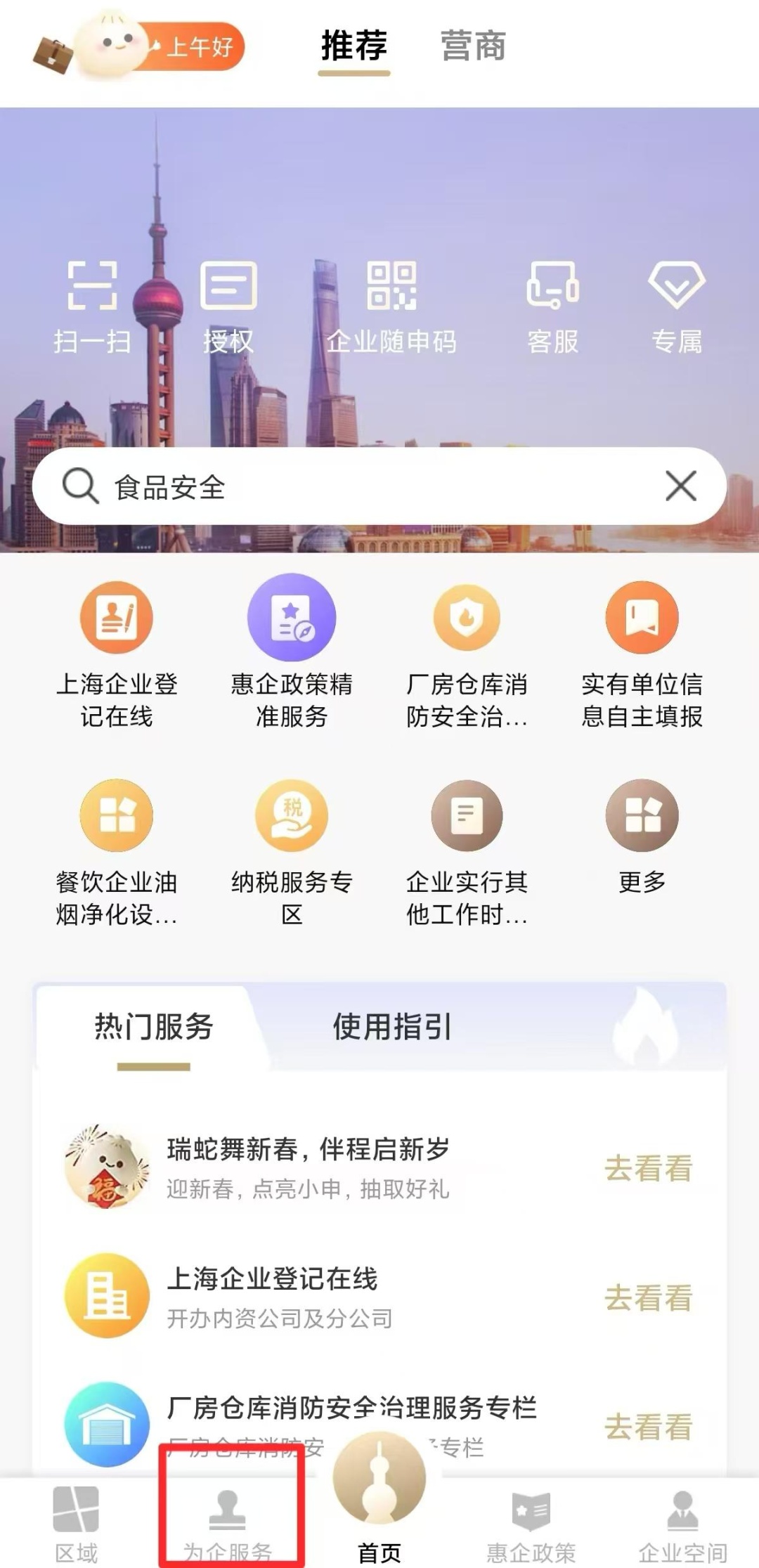Switch to 使用指引 tab
Viewport: 759px width, 1568px height.
pyautogui.click(x=391, y=1027)
